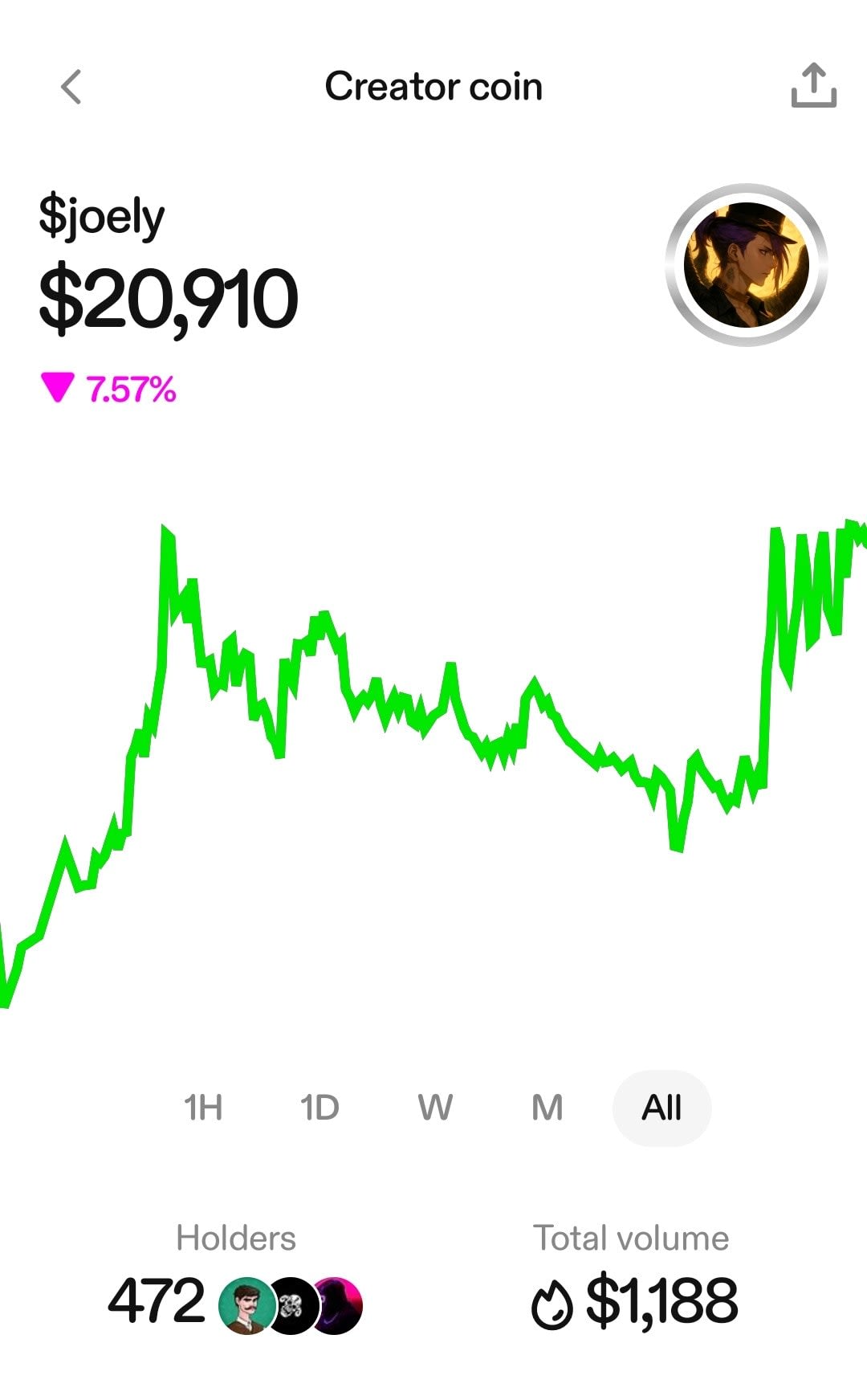
Task: Switch chart to 1H range
Action: pyautogui.click(x=203, y=1108)
